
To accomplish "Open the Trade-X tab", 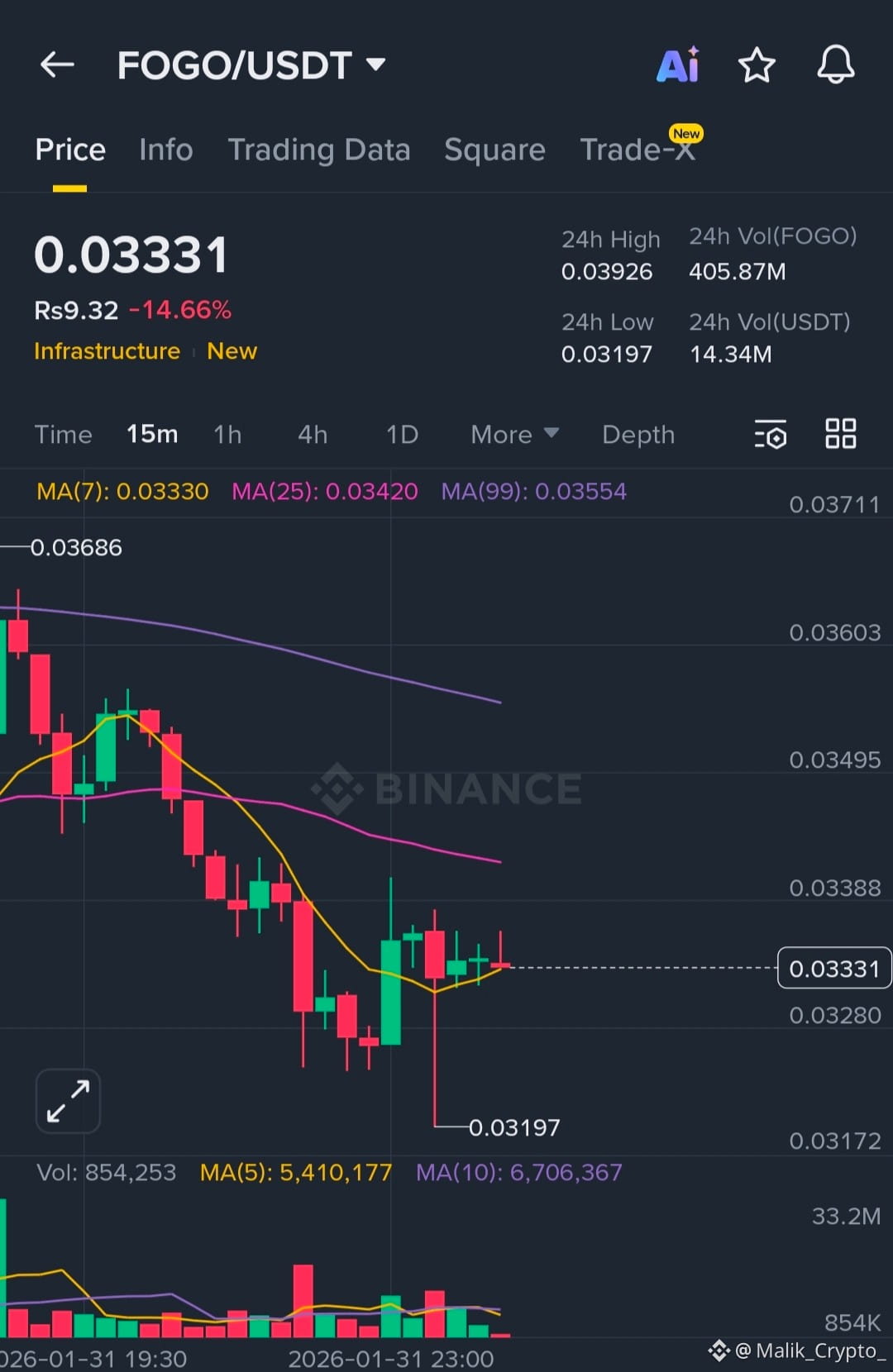I will [637, 150].
